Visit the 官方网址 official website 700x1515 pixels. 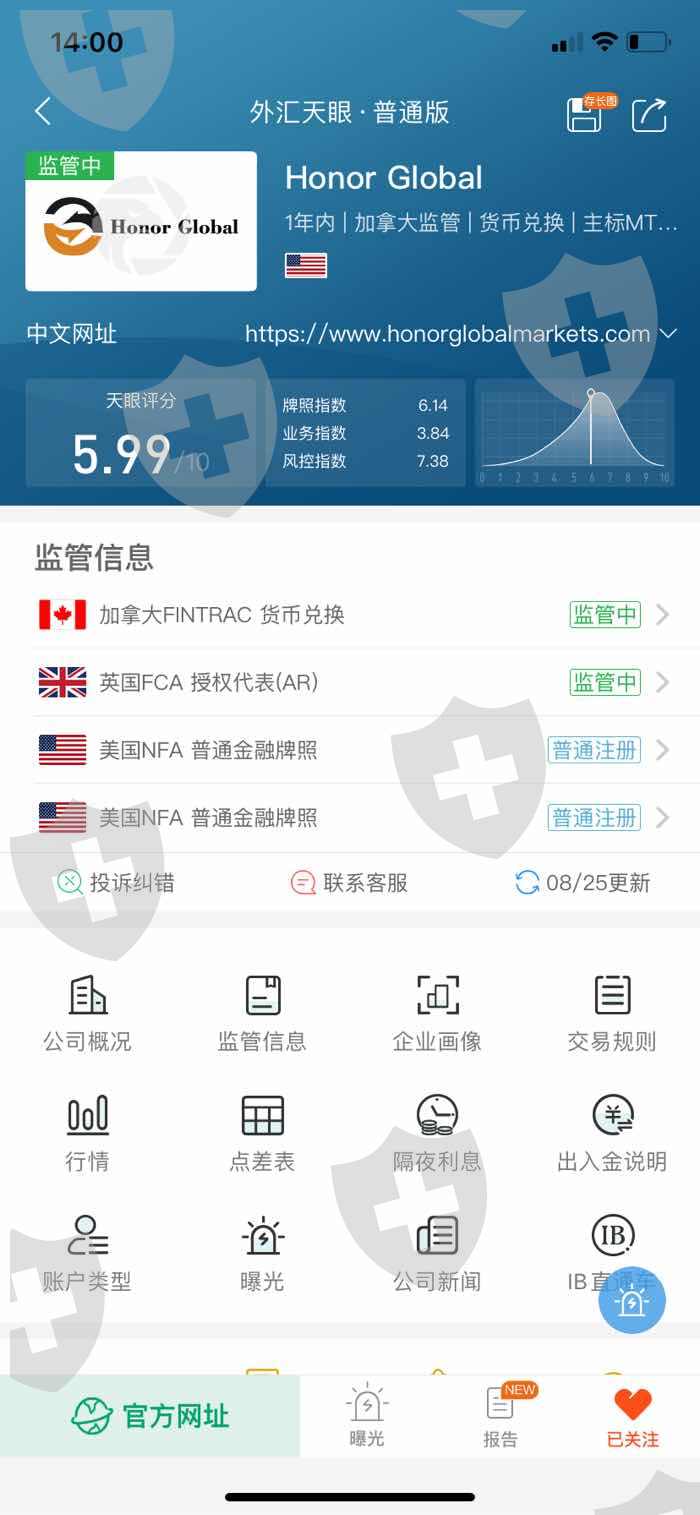(150, 1416)
